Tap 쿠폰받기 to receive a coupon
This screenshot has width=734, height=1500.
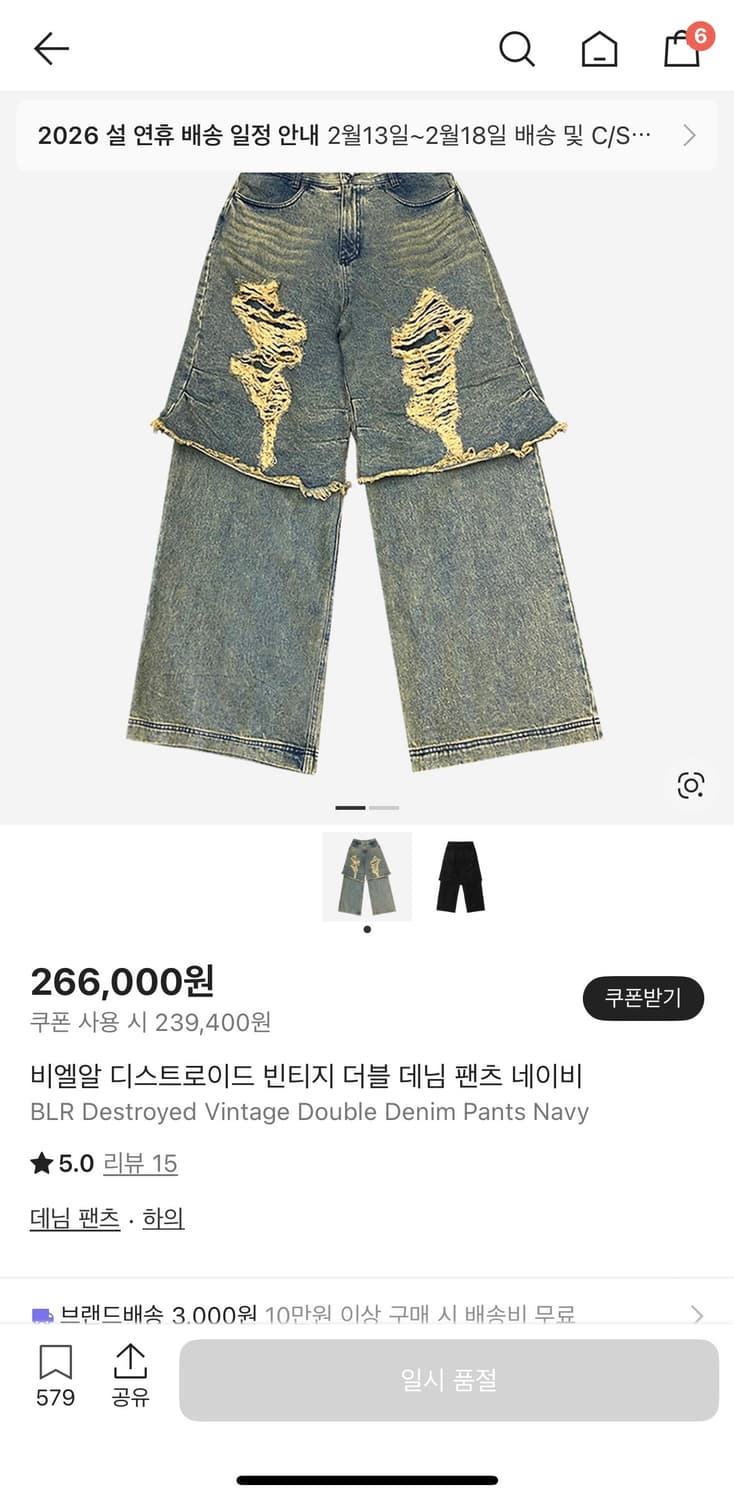point(643,998)
